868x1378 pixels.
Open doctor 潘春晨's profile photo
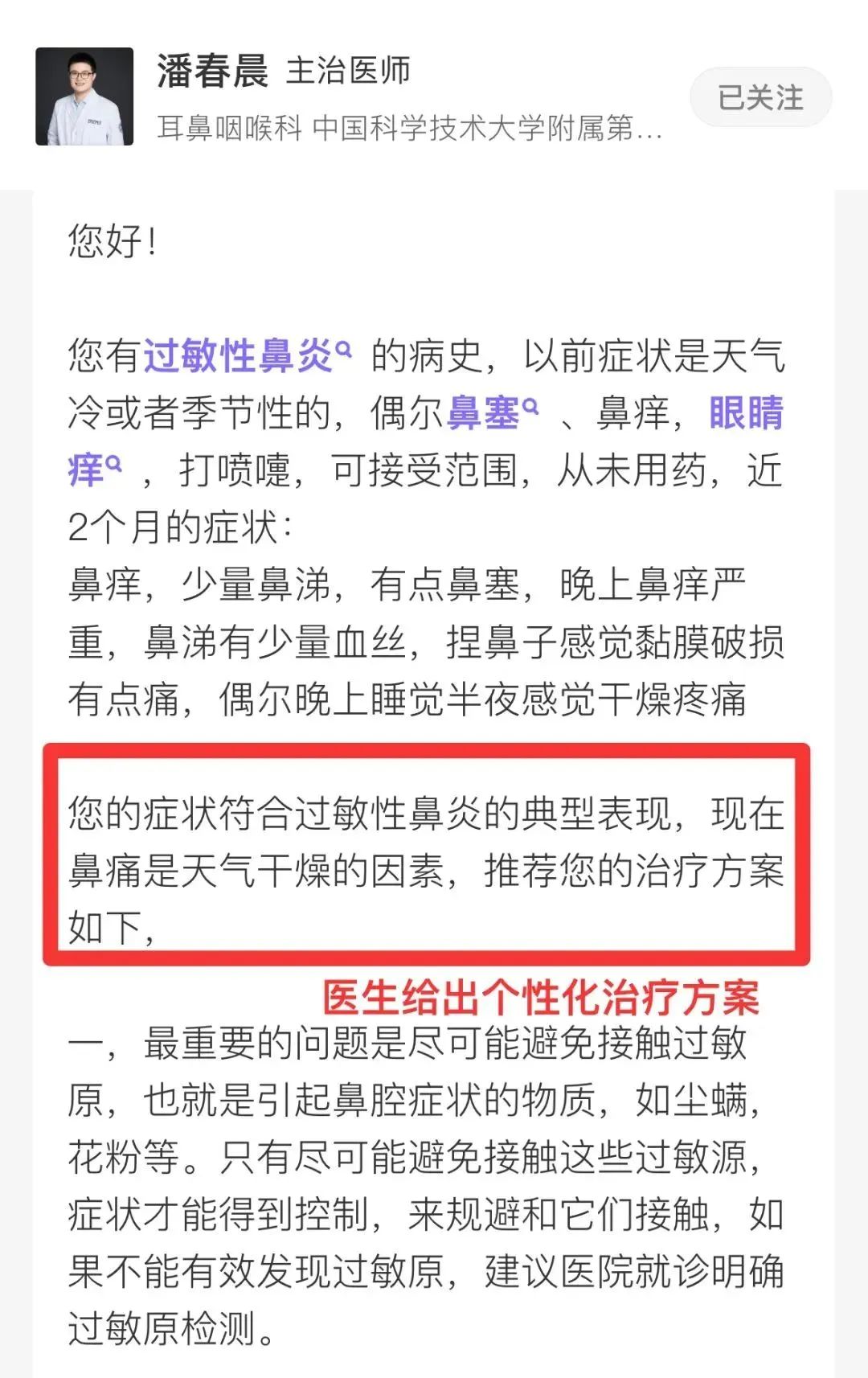pos(84,96)
